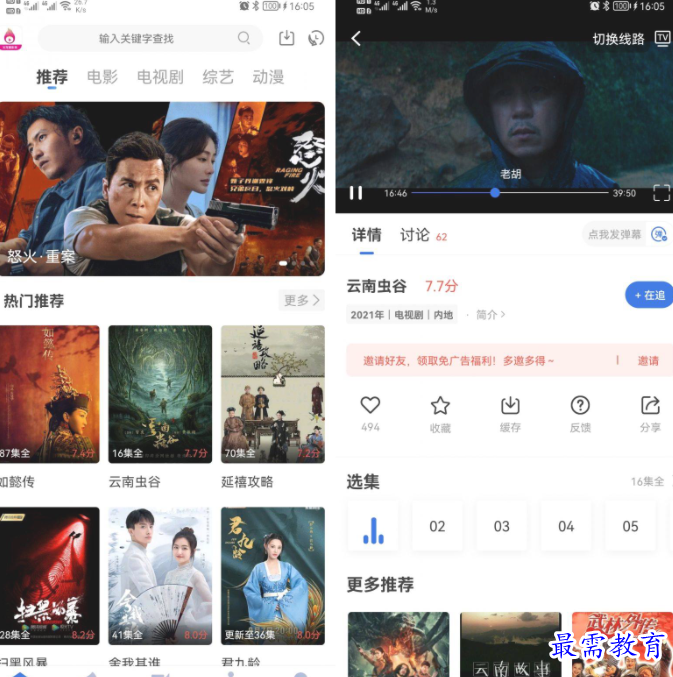The image size is (673, 677).
Task: Switch to the 电视剧 tab
Action: click(x=160, y=77)
